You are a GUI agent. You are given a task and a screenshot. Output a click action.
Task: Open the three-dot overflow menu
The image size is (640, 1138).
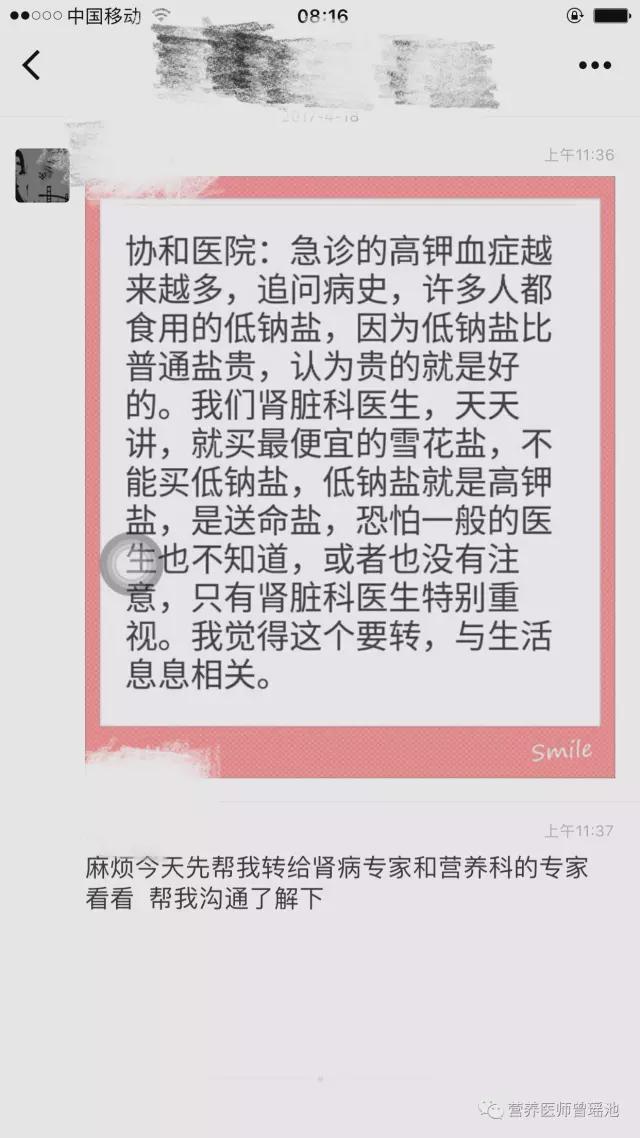pyautogui.click(x=594, y=65)
